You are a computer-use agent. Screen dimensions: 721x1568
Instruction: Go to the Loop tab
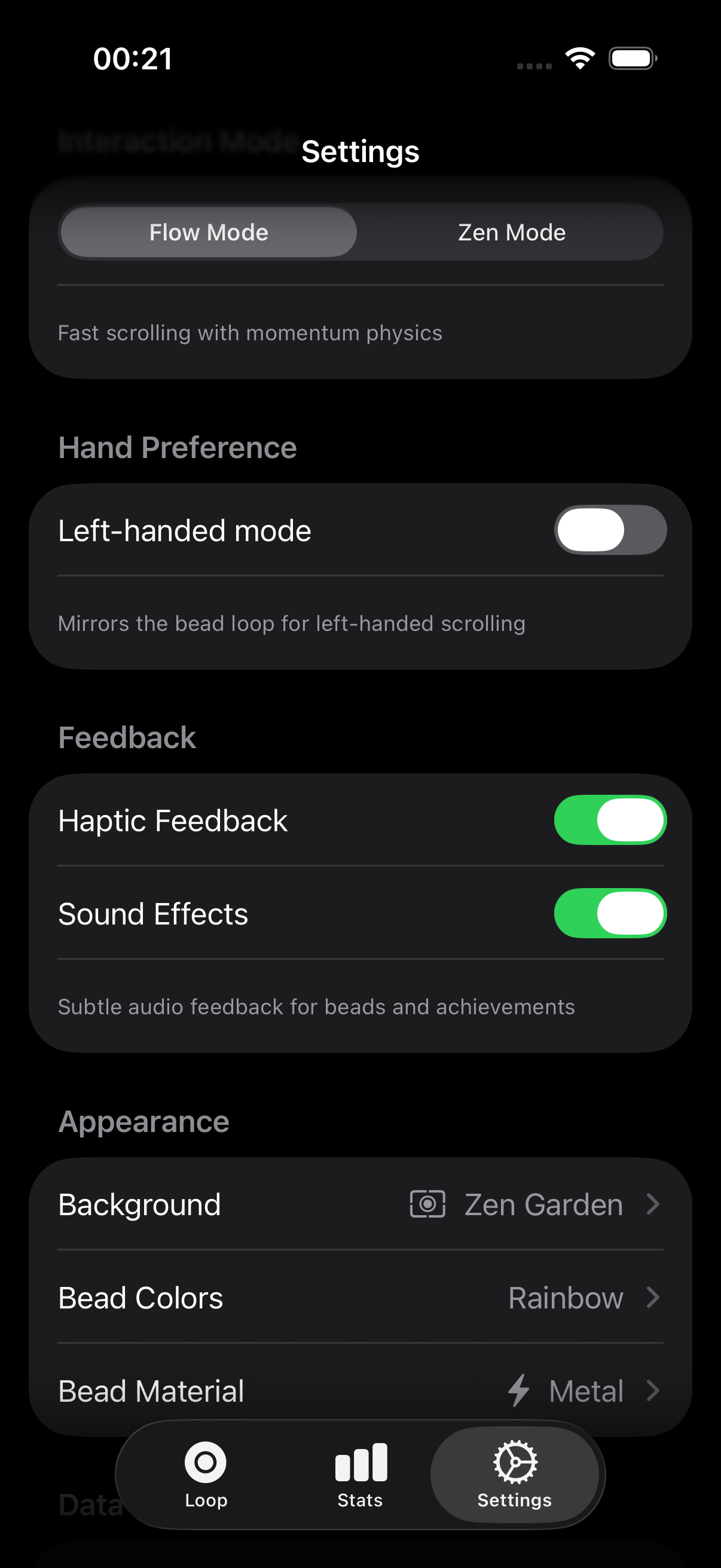click(206, 1474)
